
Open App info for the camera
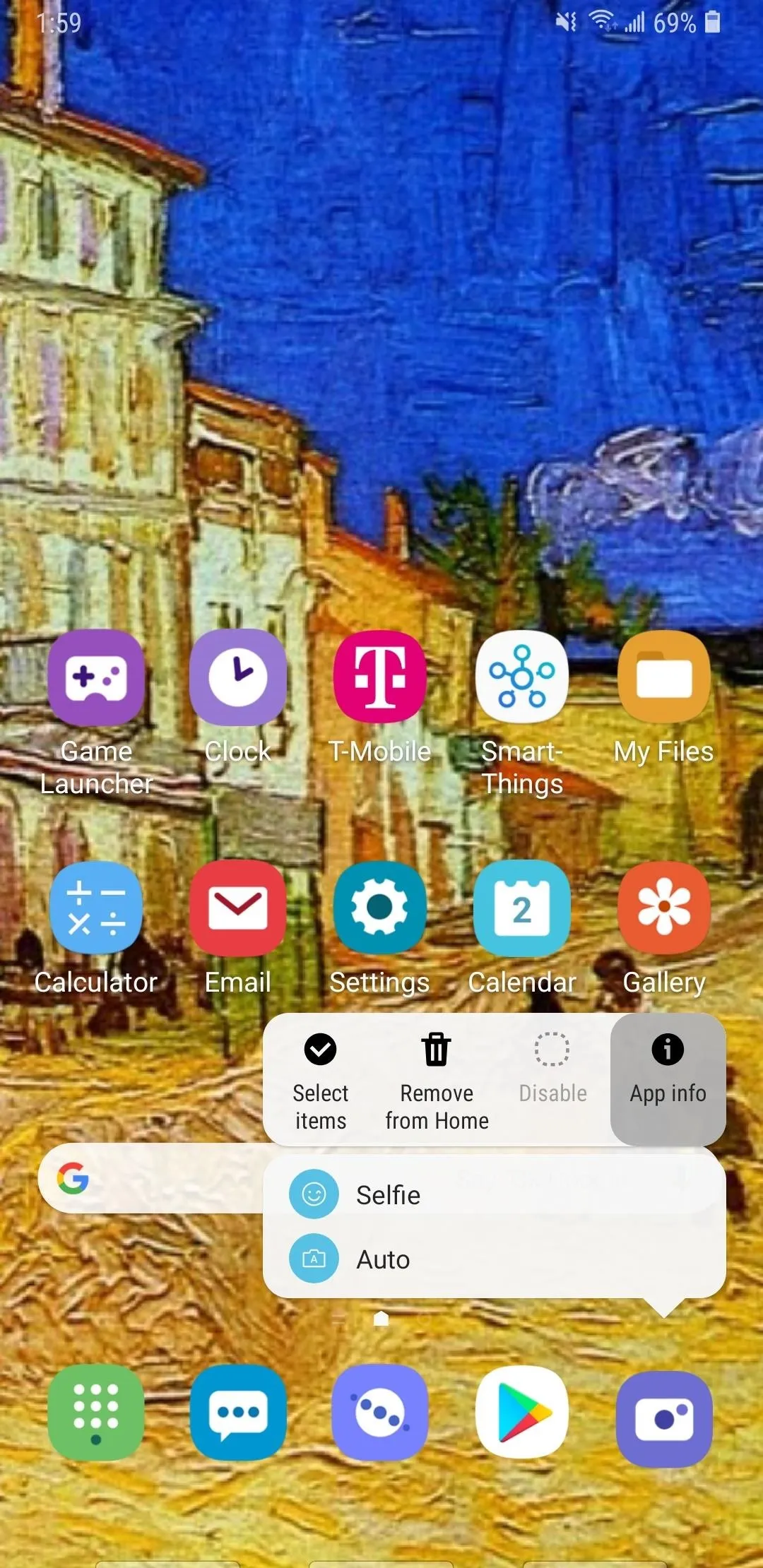point(668,1078)
